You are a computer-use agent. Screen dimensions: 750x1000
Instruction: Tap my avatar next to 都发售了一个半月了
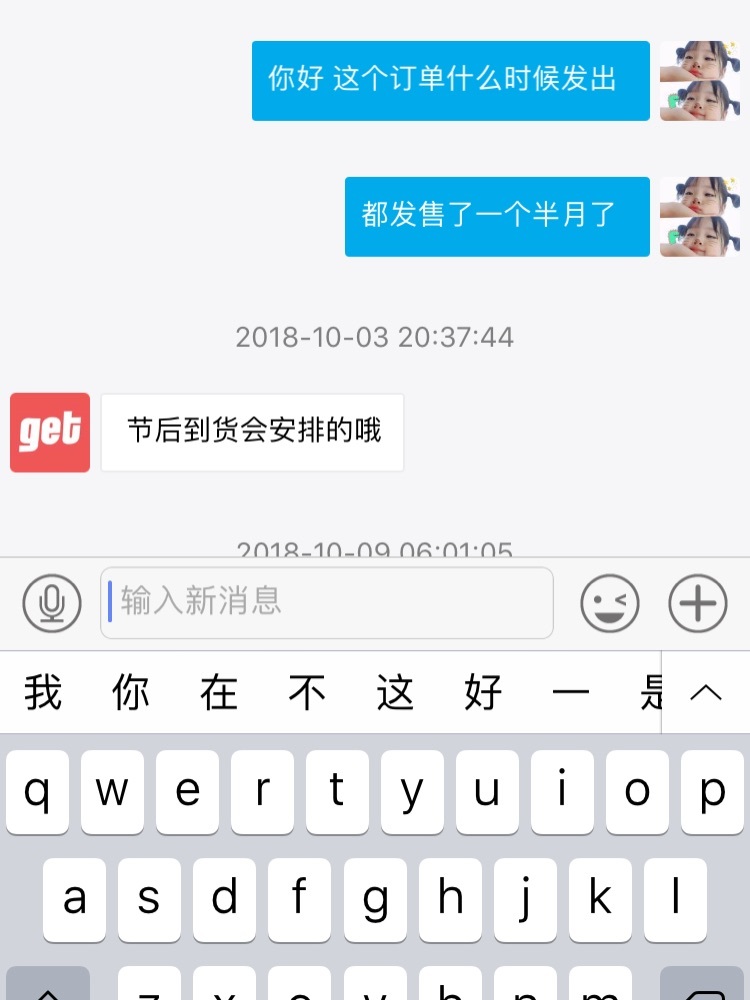(699, 217)
